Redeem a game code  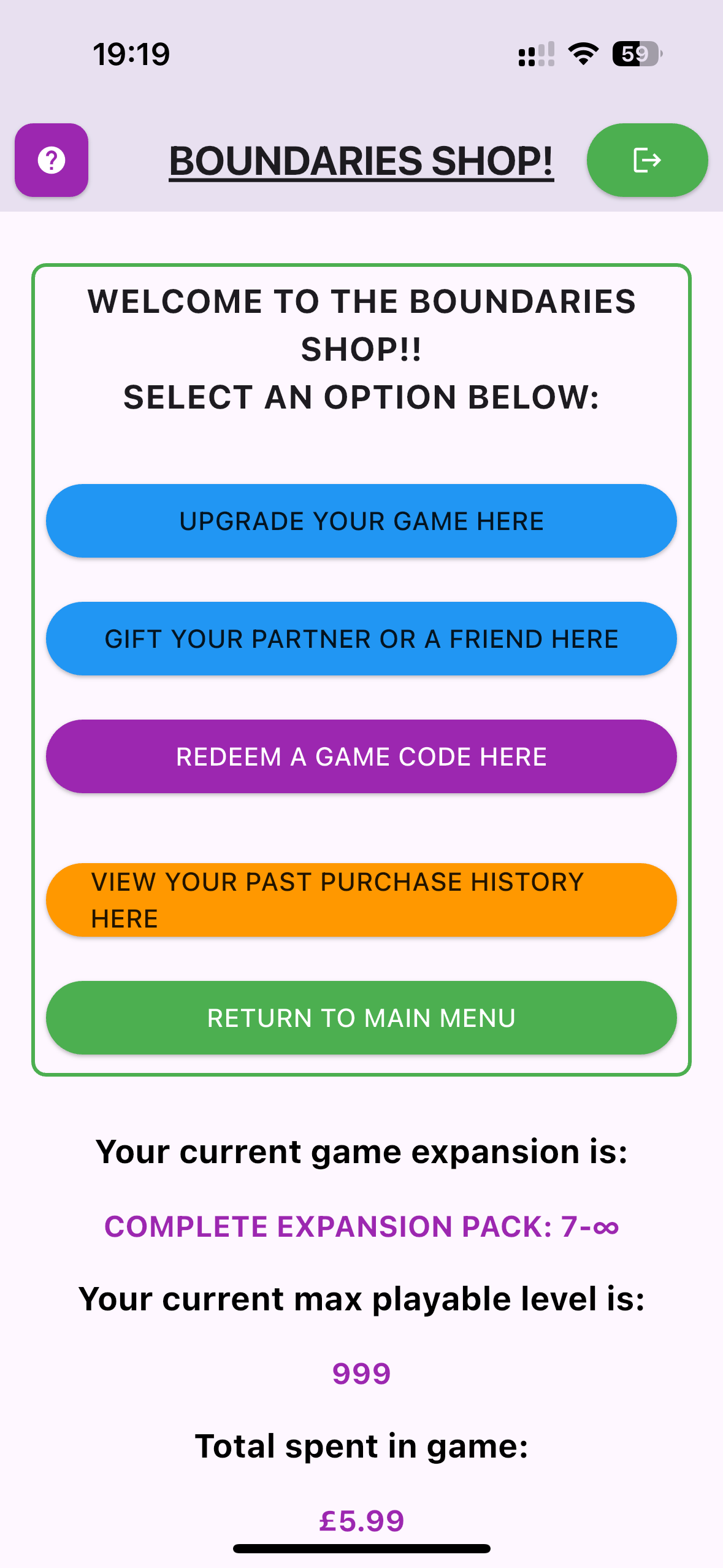pos(361,756)
